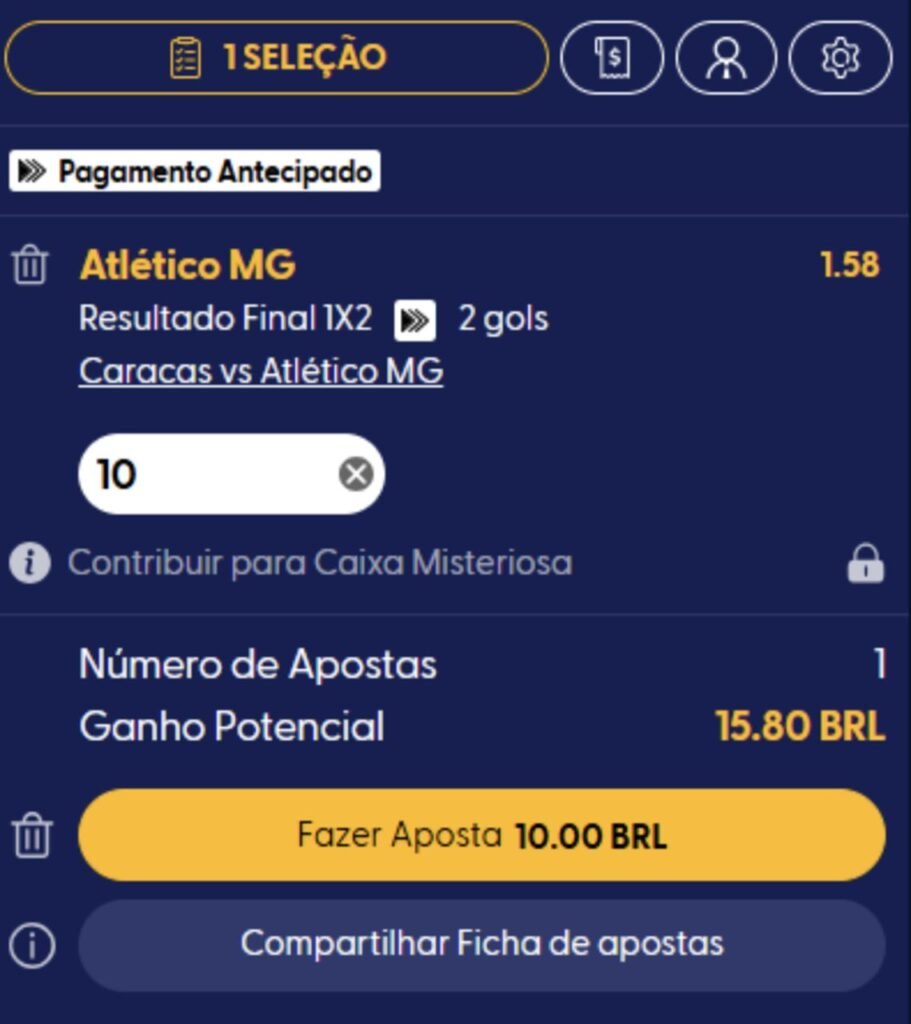Open the user account icon
This screenshot has width=911, height=1024.
[726, 57]
